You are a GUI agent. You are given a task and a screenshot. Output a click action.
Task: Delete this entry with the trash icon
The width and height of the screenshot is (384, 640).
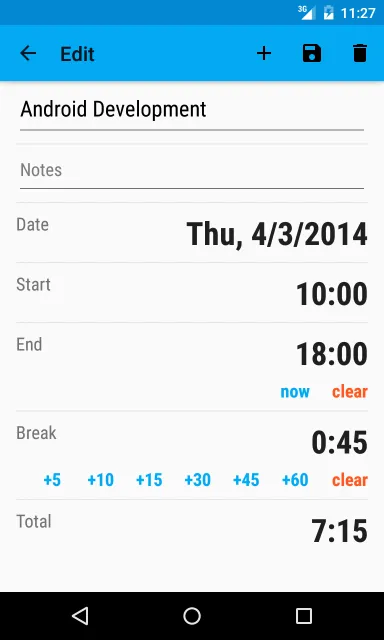click(x=360, y=53)
